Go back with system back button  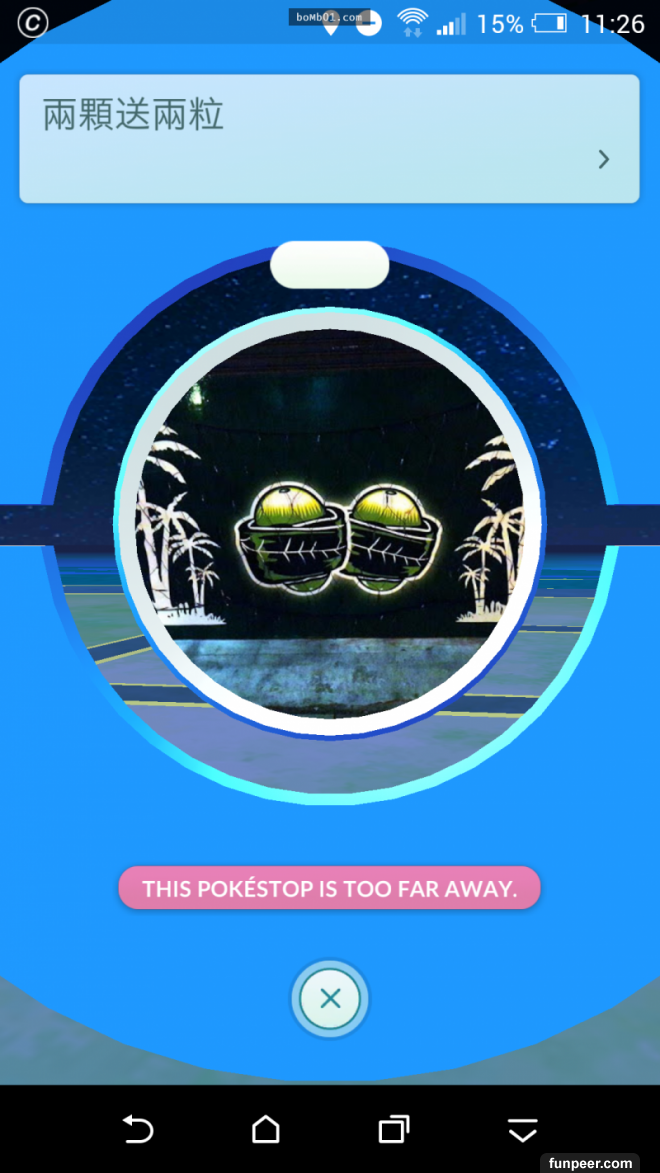point(138,1129)
